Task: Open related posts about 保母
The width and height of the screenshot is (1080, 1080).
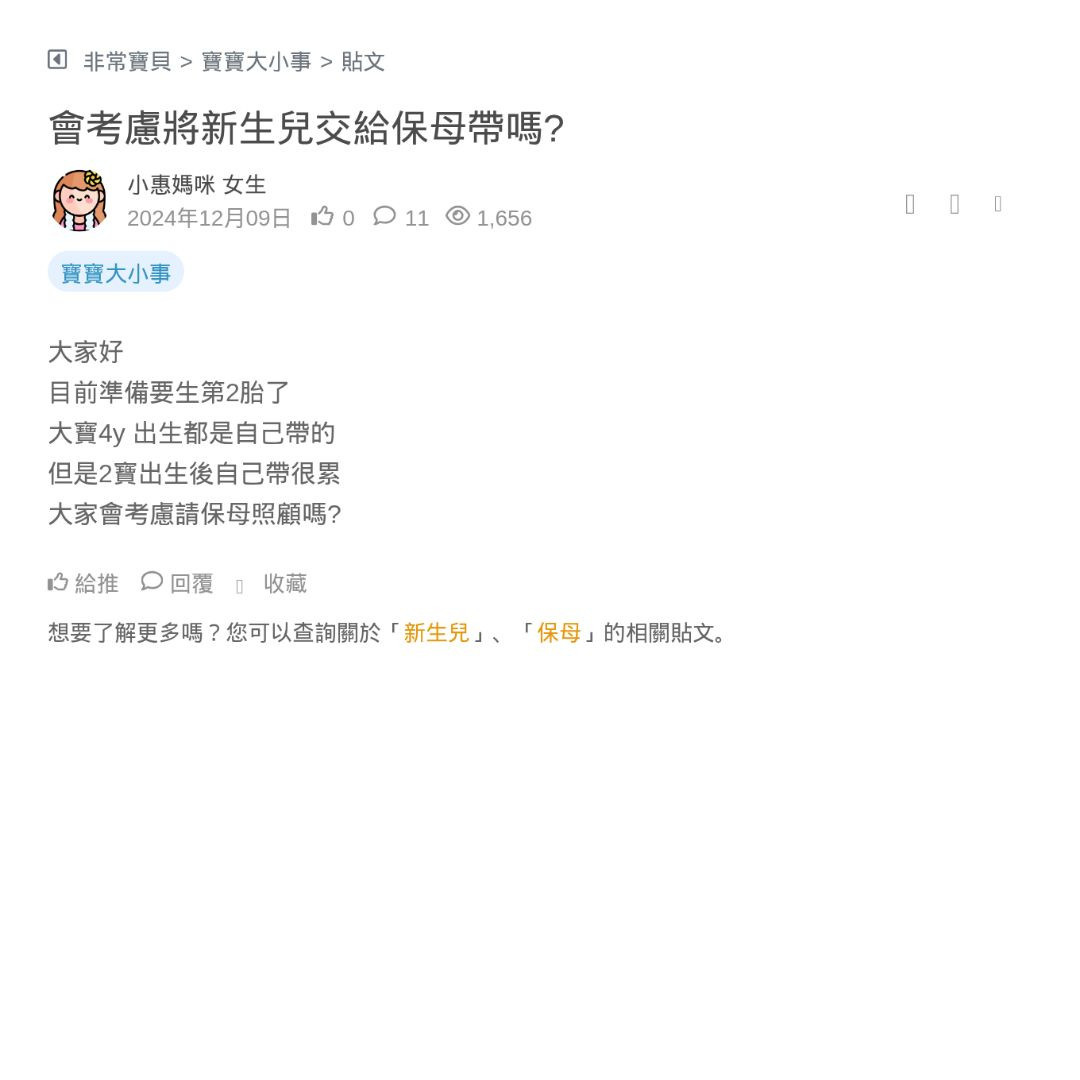Action: pos(559,633)
